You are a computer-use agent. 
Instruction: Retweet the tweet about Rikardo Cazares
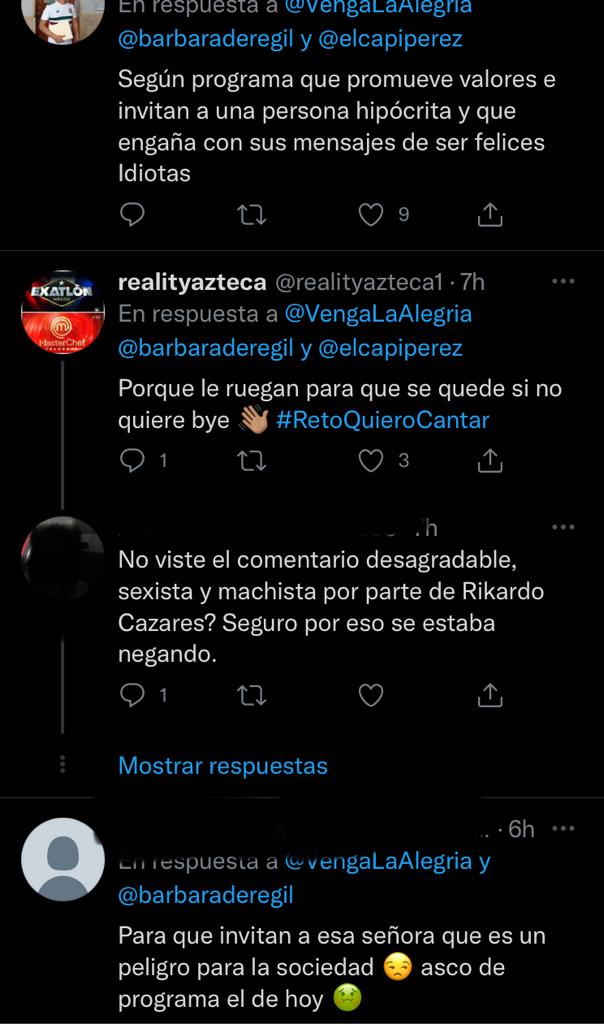tap(250, 695)
